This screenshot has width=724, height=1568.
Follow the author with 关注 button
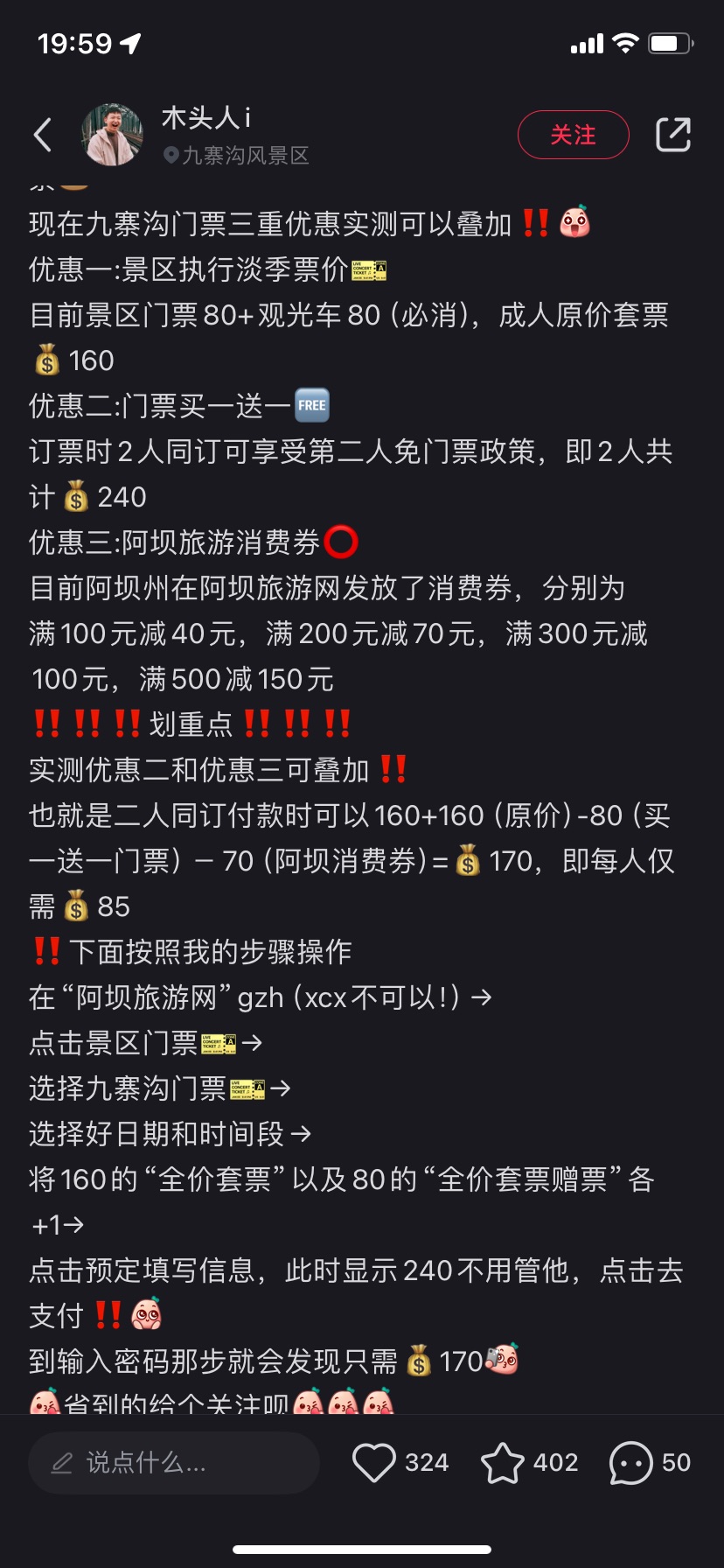point(573,135)
